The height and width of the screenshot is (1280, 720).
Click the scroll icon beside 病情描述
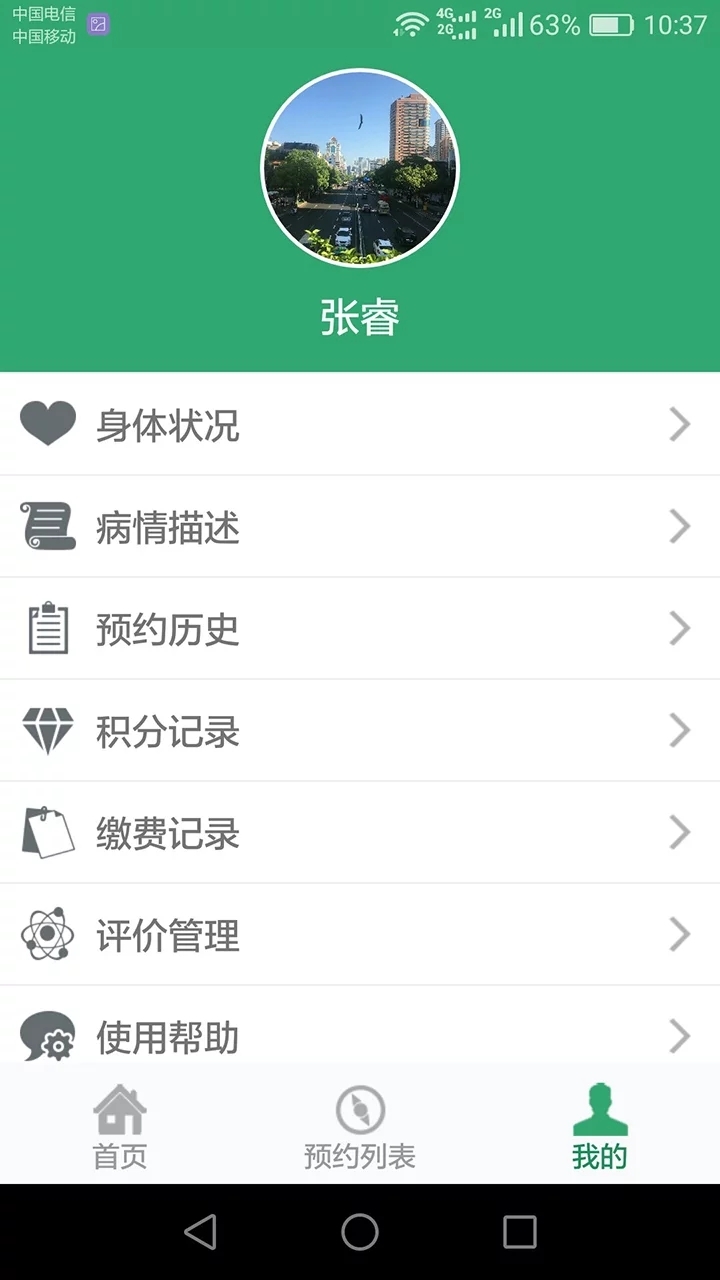[47, 526]
